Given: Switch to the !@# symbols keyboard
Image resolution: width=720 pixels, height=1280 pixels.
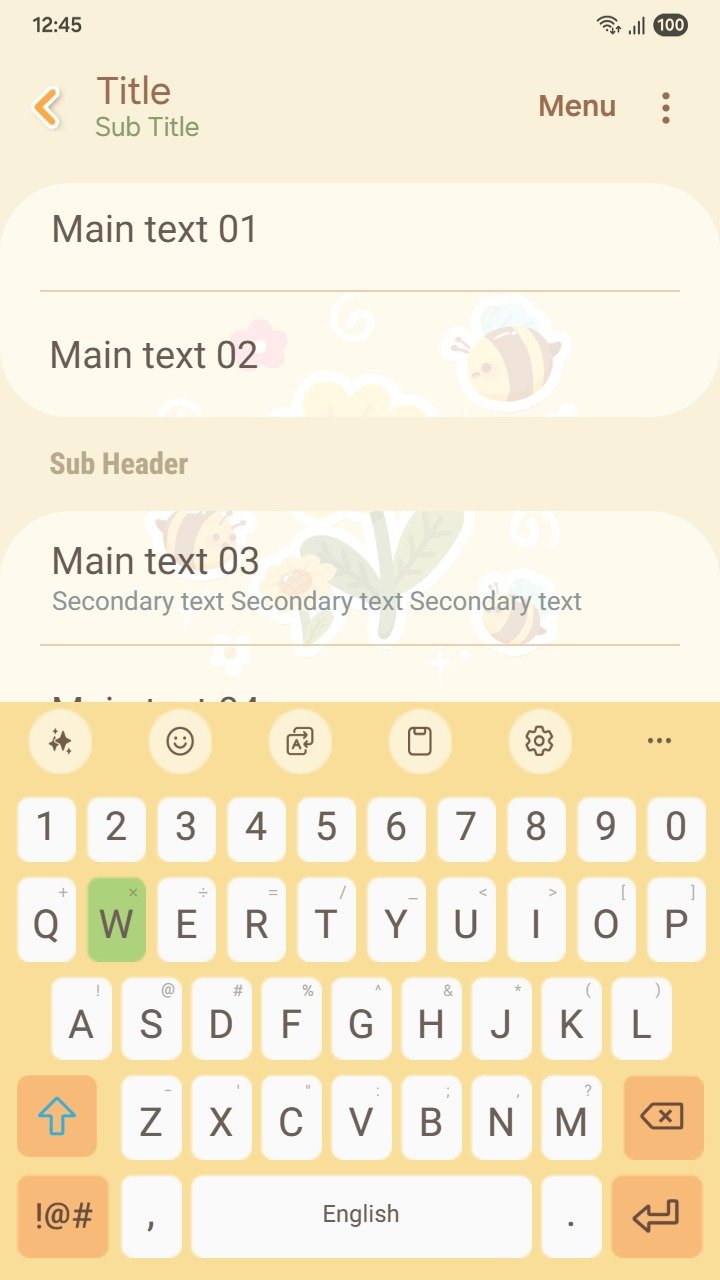Looking at the screenshot, I should (63, 1216).
